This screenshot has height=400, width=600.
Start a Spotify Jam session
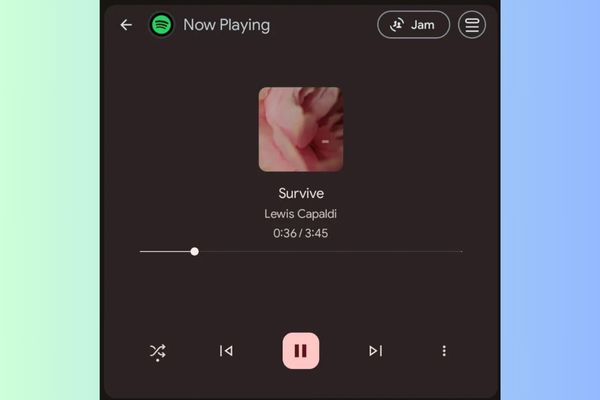tap(413, 25)
